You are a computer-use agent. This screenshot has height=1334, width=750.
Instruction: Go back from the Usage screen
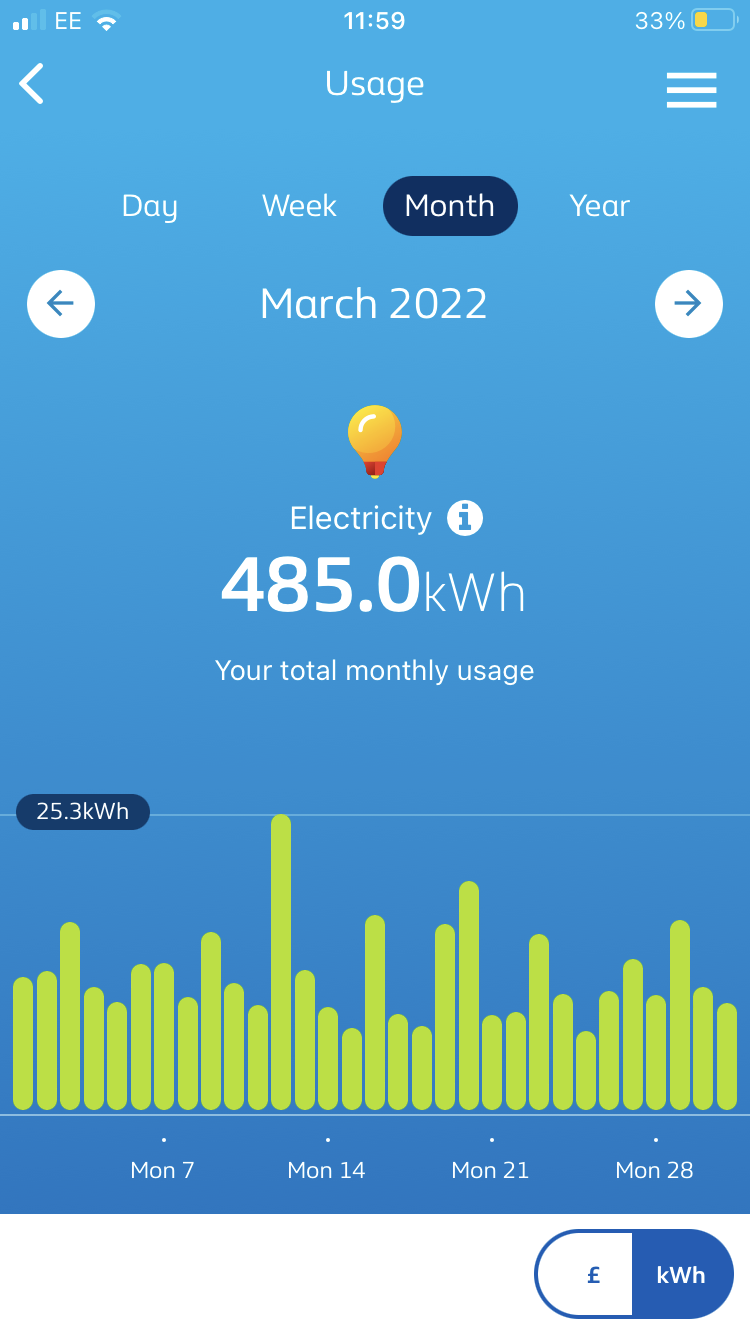32,83
